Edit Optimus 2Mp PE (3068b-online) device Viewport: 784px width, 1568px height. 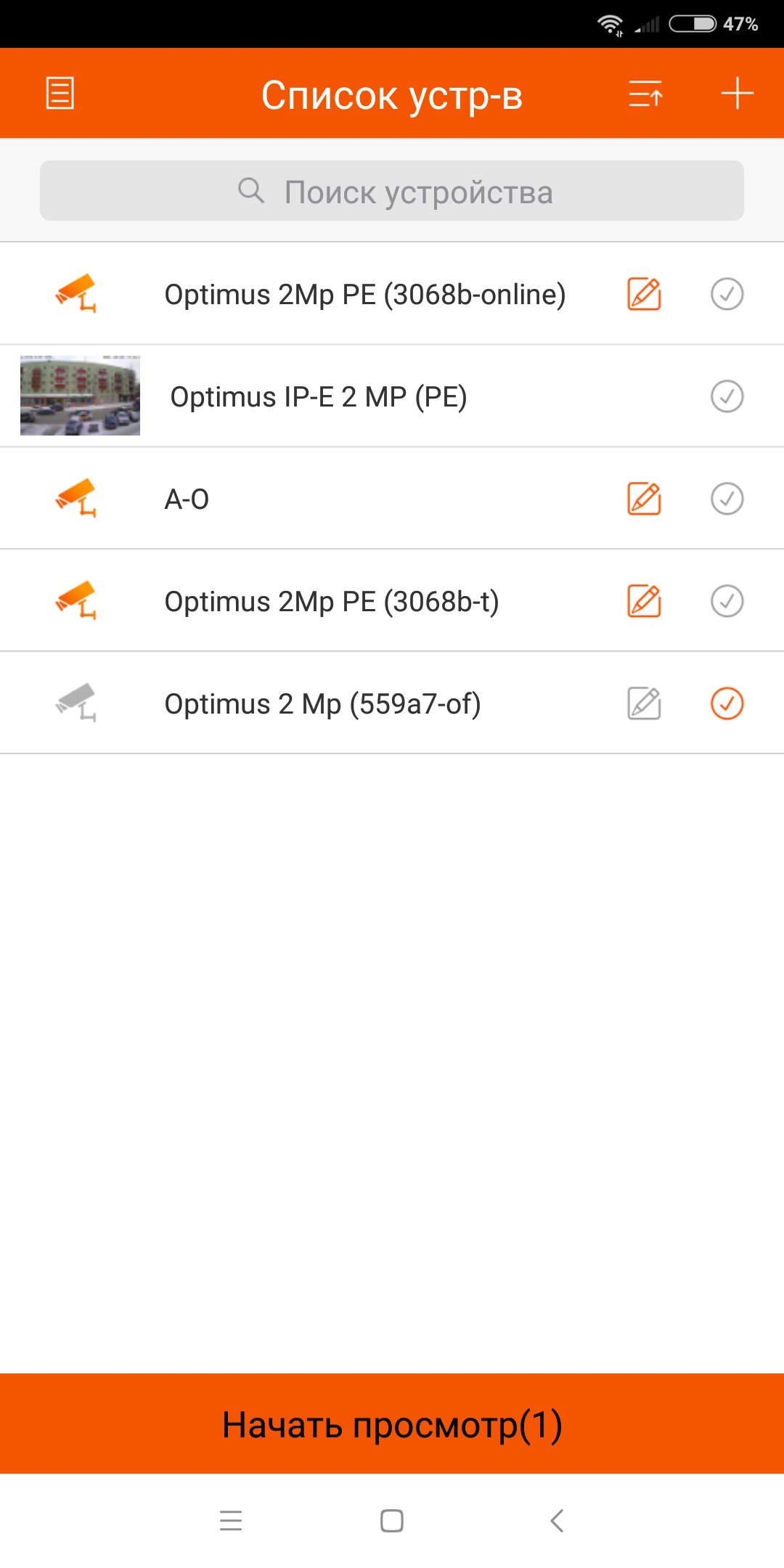point(644,294)
